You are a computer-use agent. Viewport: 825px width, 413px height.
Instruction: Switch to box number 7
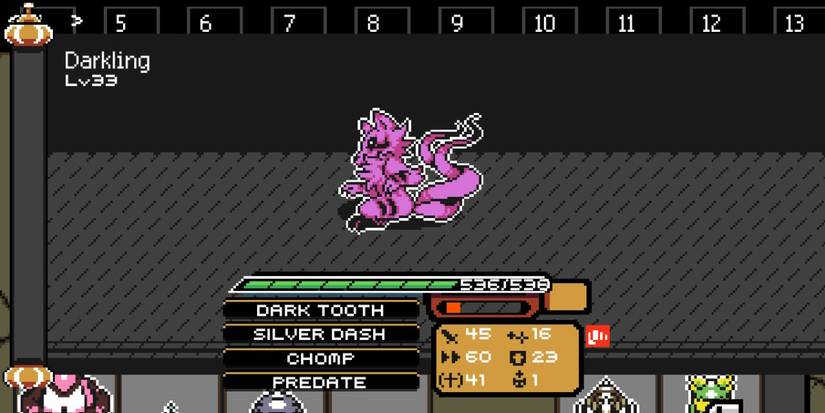pyautogui.click(x=289, y=22)
